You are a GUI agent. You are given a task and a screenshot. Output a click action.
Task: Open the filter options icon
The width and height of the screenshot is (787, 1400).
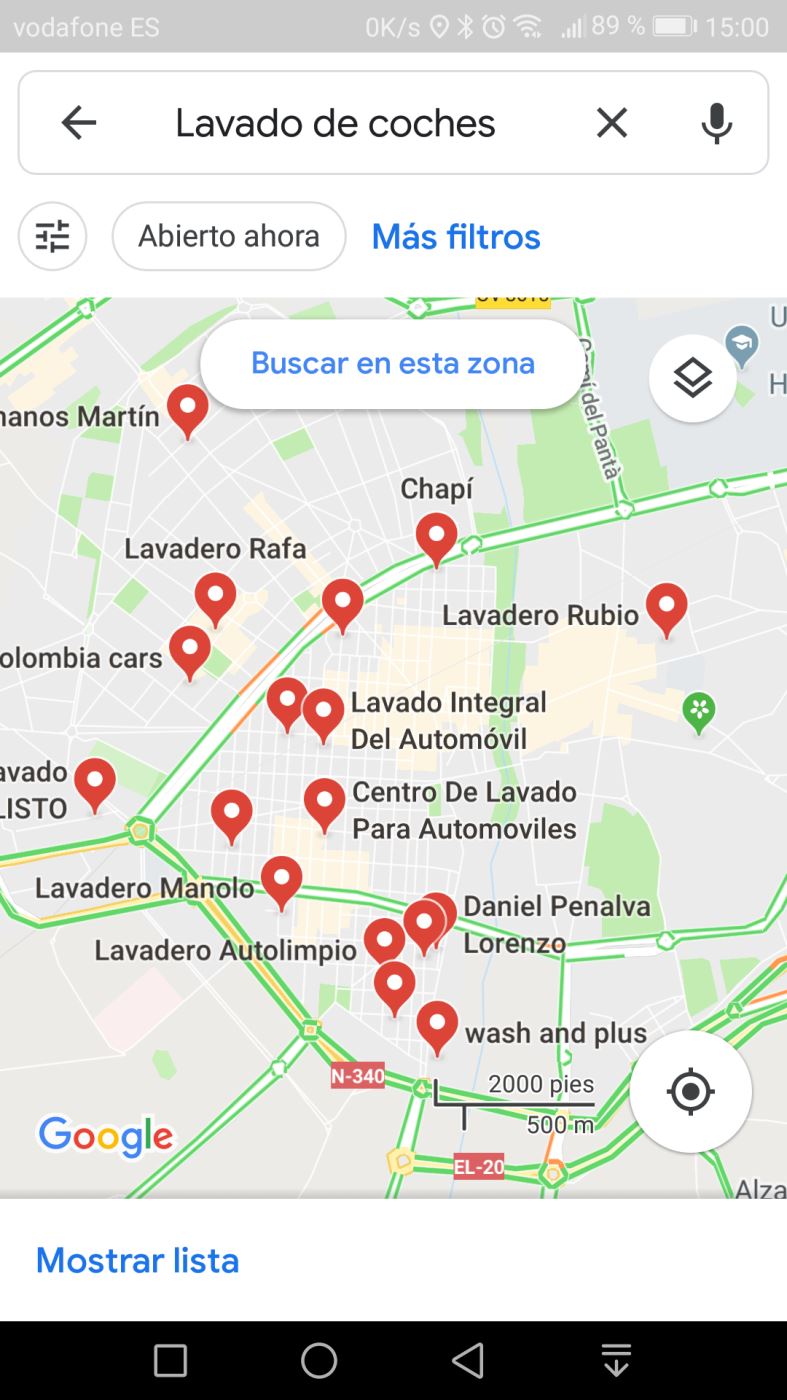click(x=52, y=236)
